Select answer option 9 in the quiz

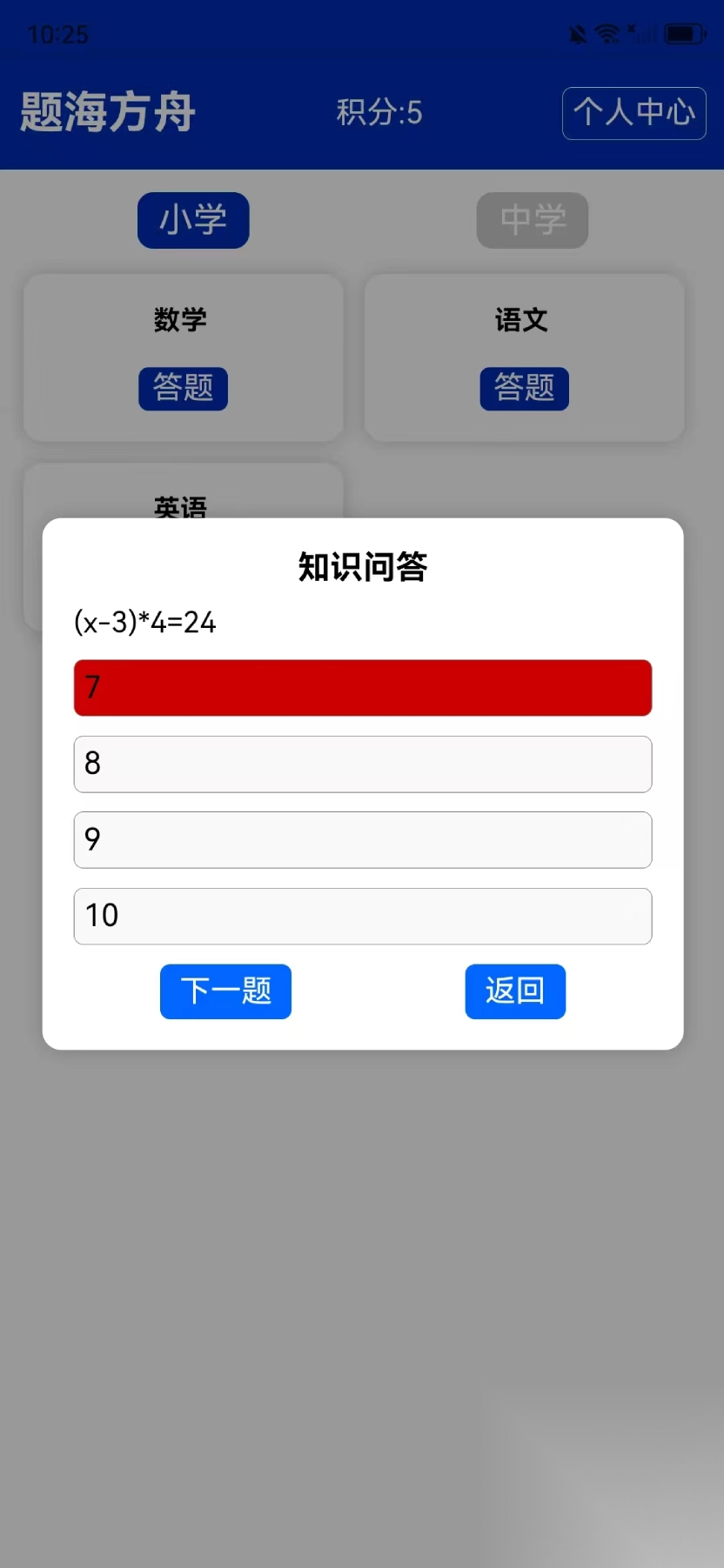[x=362, y=839]
